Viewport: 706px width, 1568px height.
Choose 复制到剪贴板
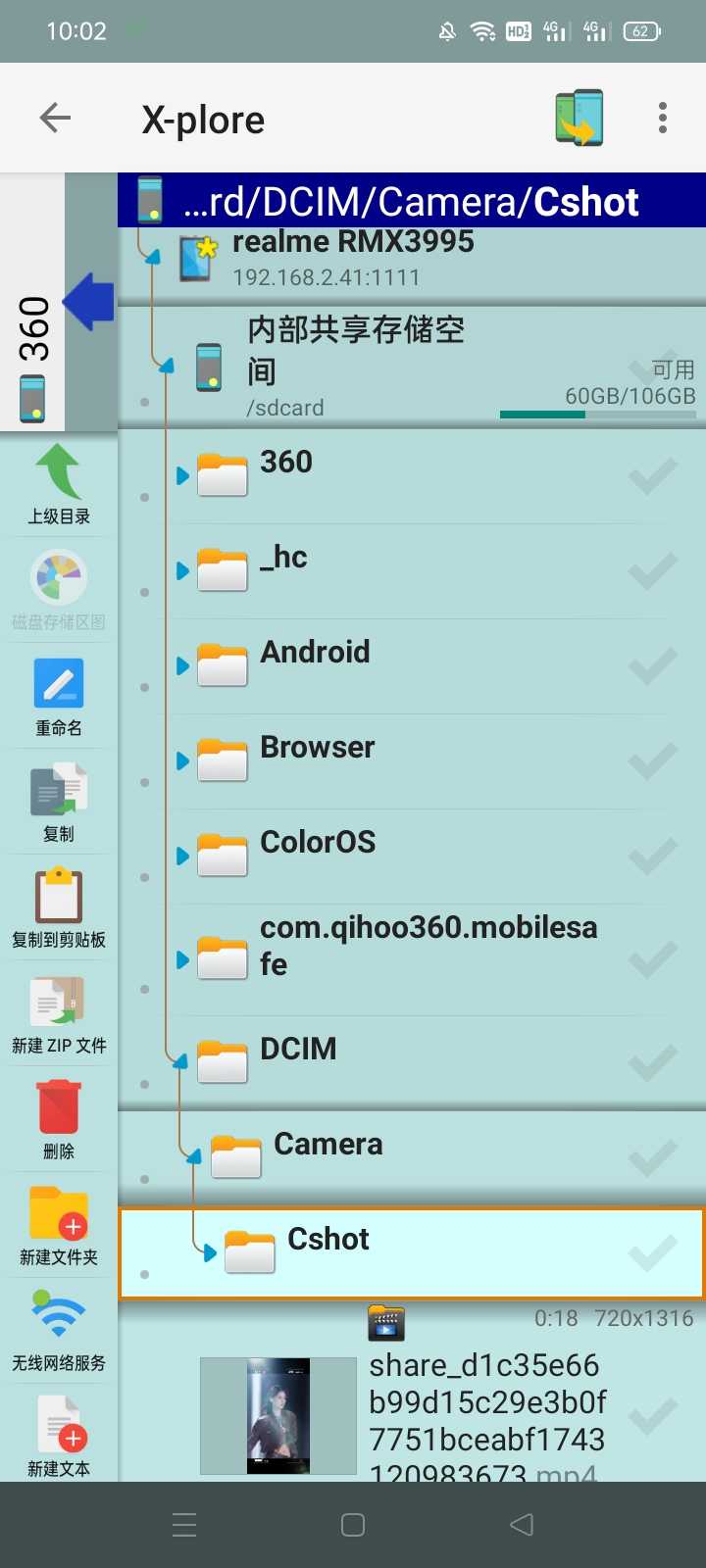(59, 908)
